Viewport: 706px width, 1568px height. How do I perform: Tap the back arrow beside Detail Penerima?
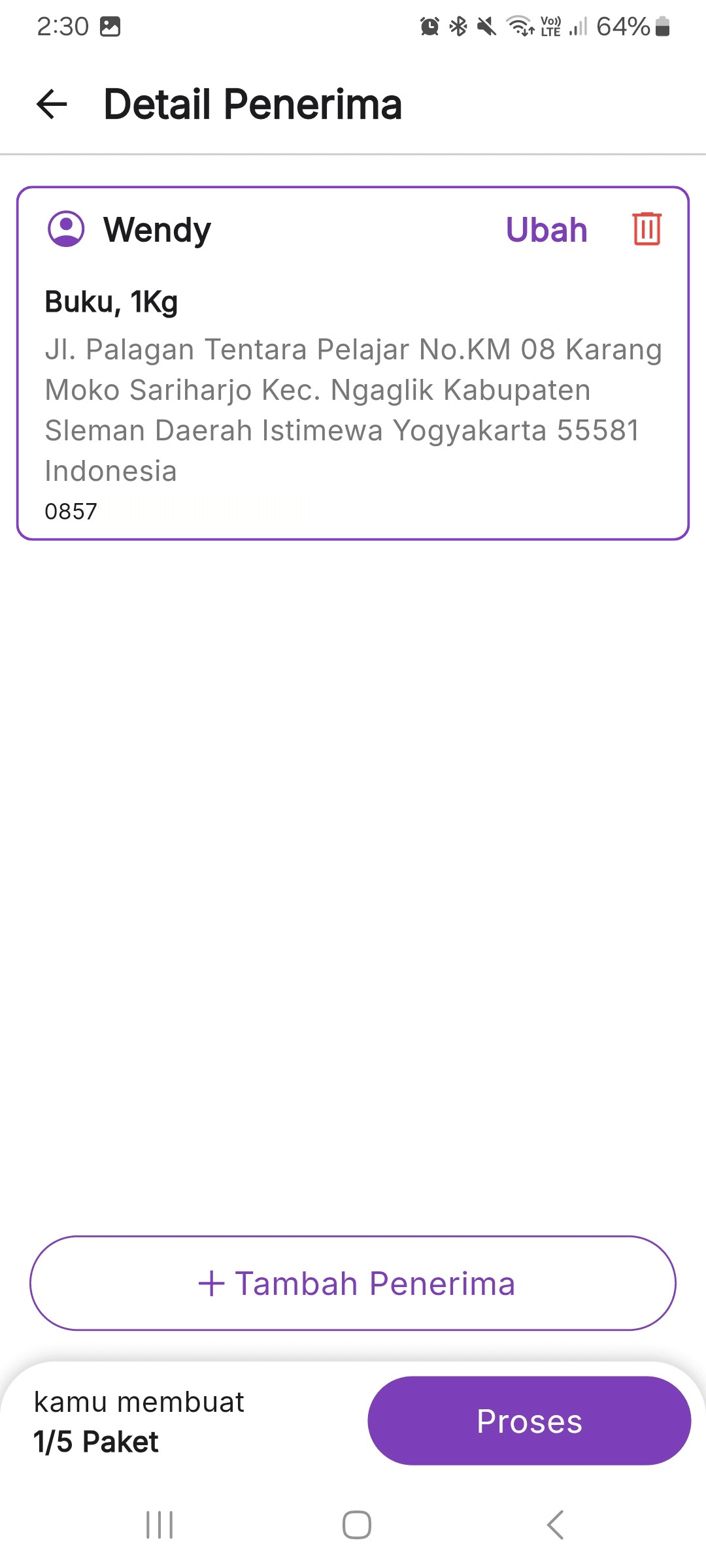[51, 105]
